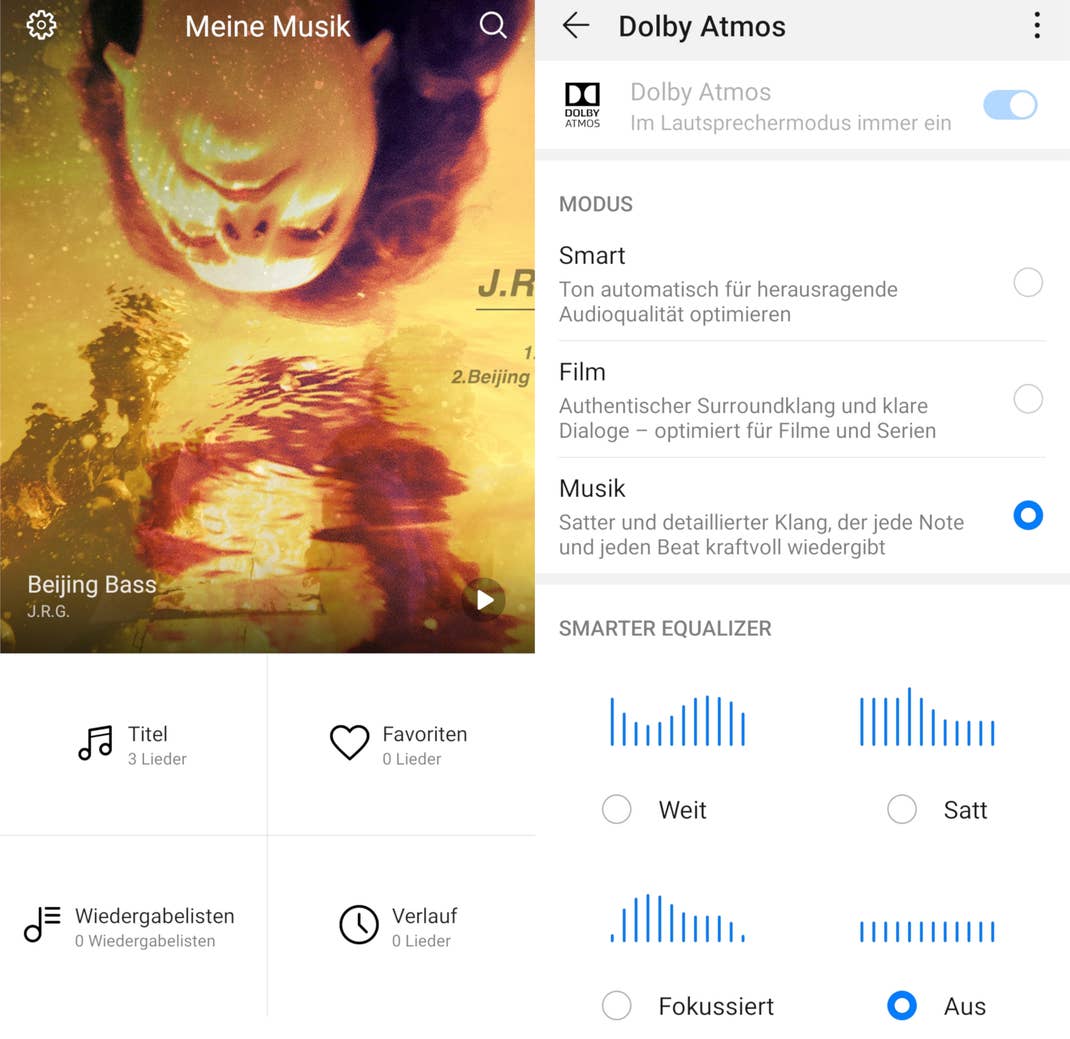Choose Fokussiert equalizer preset
This screenshot has width=1070, height=1039.
pos(617,1005)
